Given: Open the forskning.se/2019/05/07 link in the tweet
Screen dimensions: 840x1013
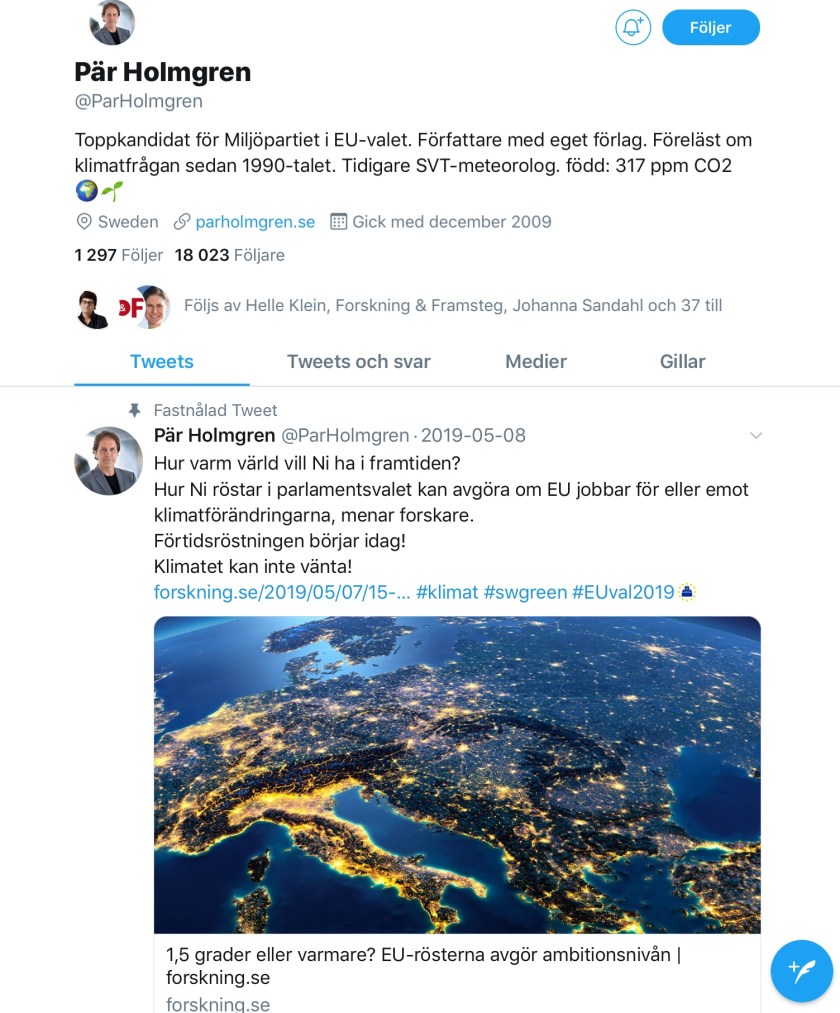Looking at the screenshot, I should [x=280, y=592].
